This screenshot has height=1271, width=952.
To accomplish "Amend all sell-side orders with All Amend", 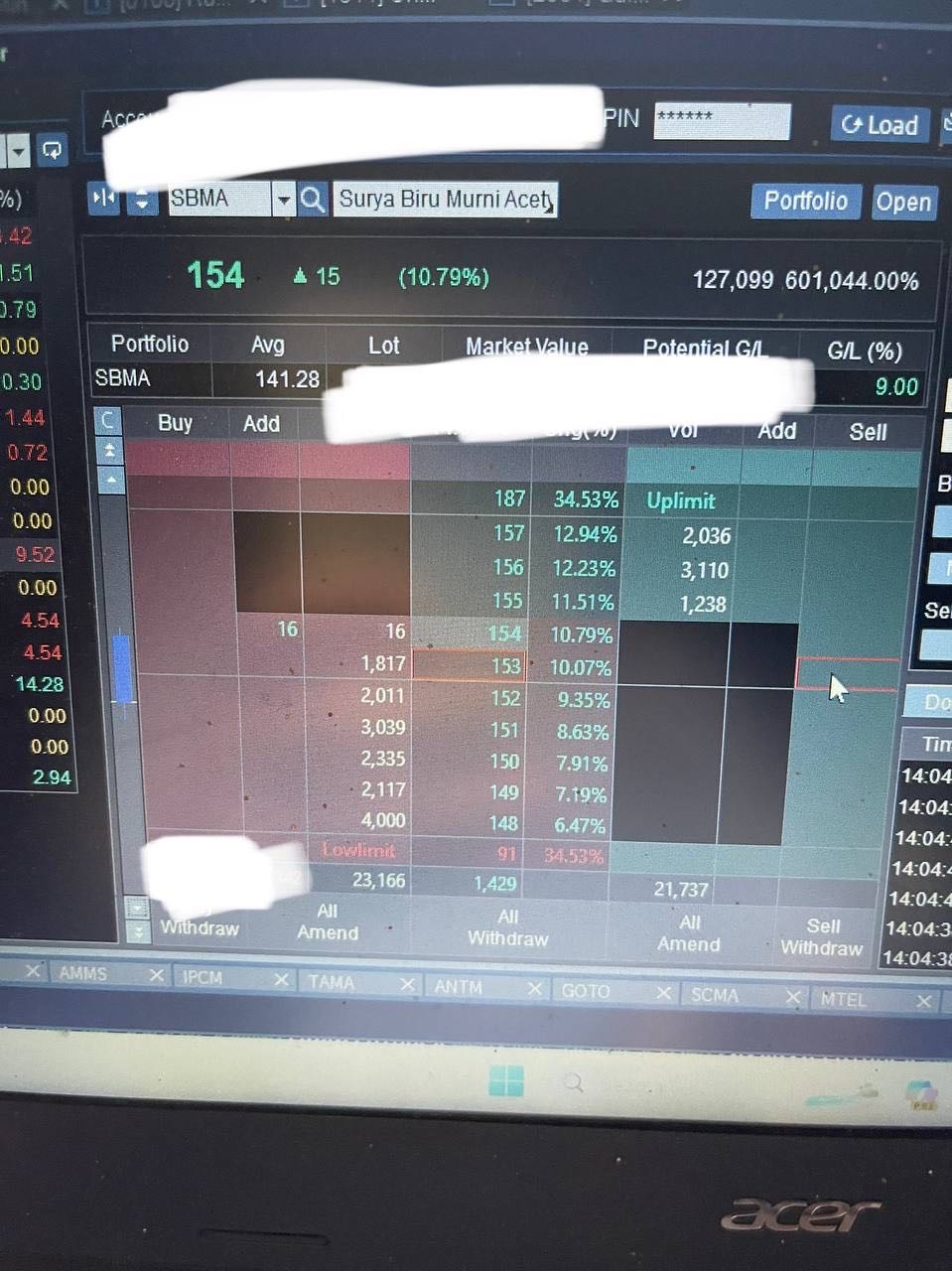I will pos(689,933).
